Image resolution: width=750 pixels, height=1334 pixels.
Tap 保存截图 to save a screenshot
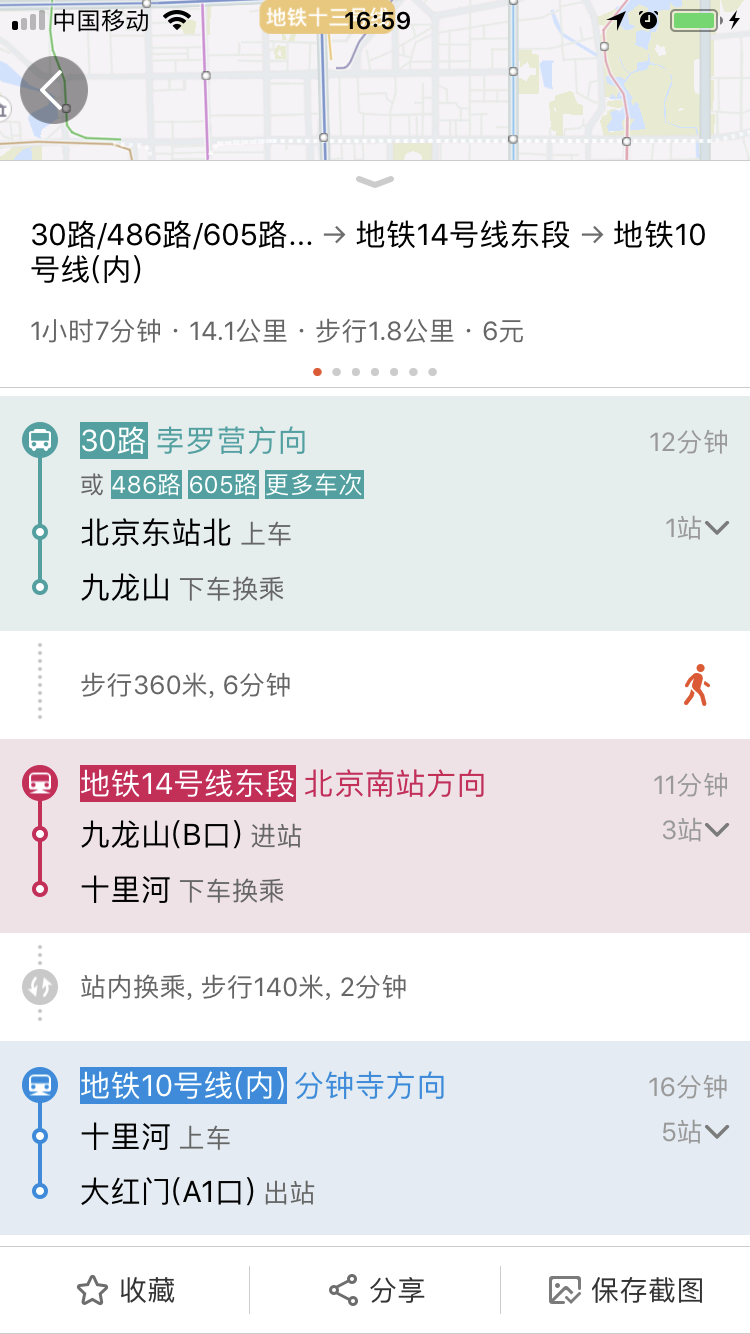pyautogui.click(x=626, y=1290)
